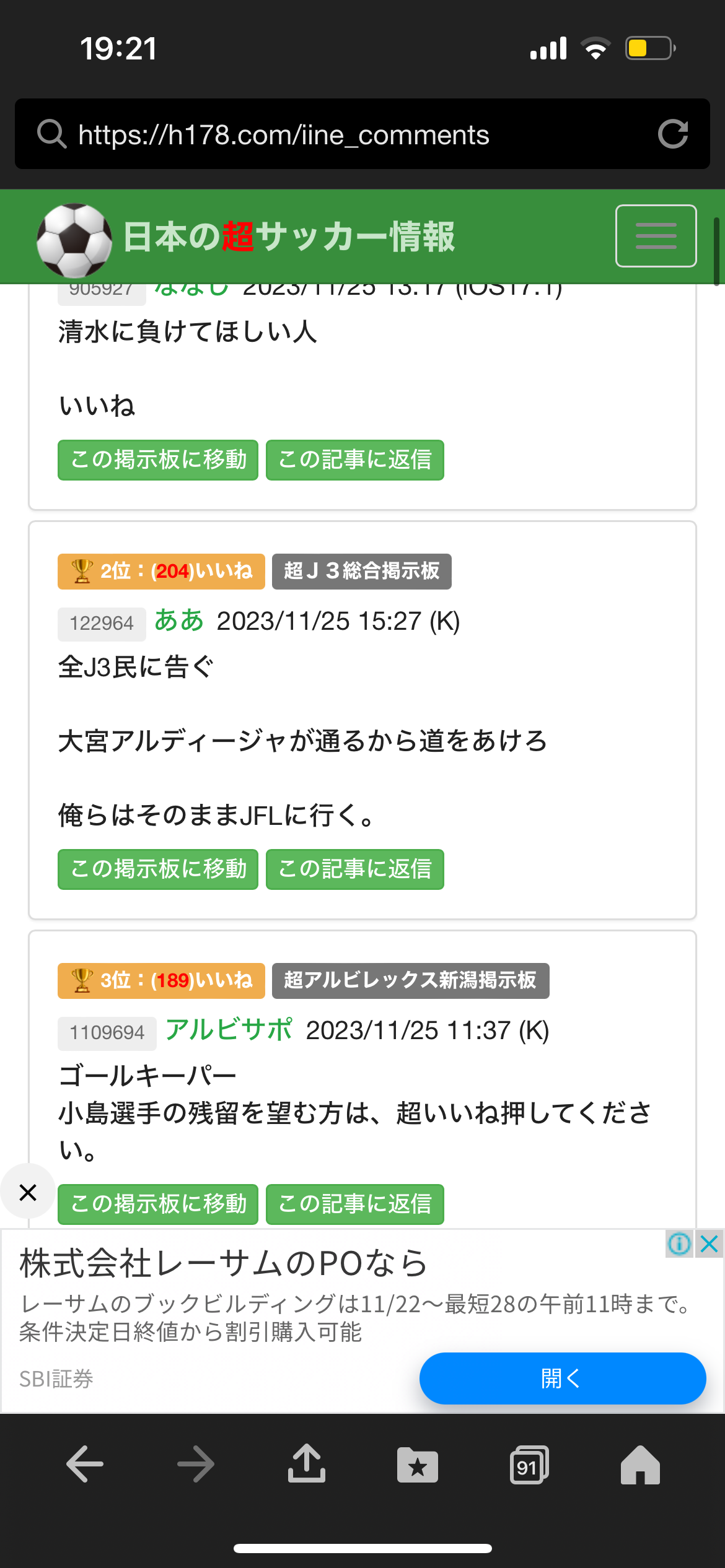The height and width of the screenshot is (1568, 725).
Task: Reply to the 2位 comment by ああ
Action: (355, 869)
